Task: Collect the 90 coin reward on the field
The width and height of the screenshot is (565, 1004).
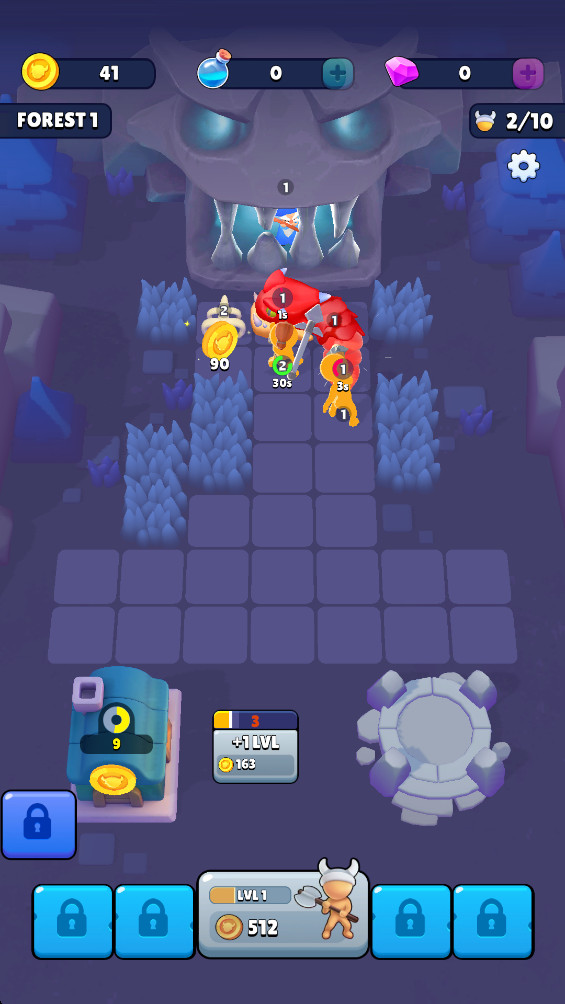Action: pos(220,342)
